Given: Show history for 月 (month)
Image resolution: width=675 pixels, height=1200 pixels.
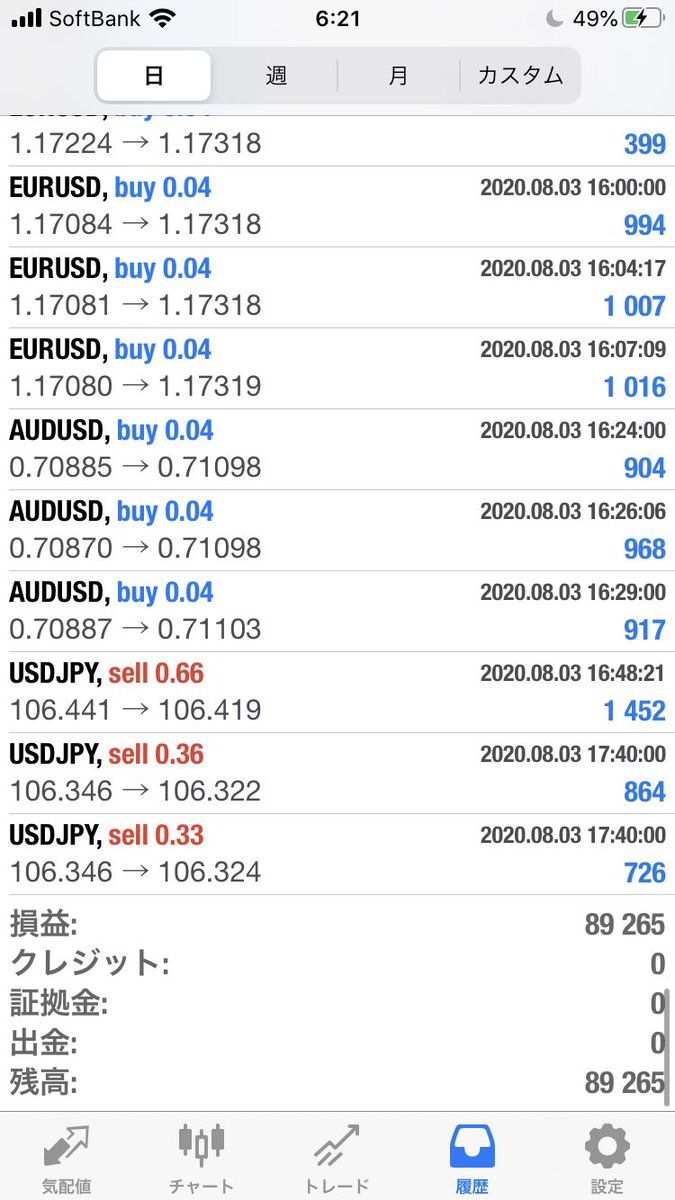Looking at the screenshot, I should click(x=398, y=75).
